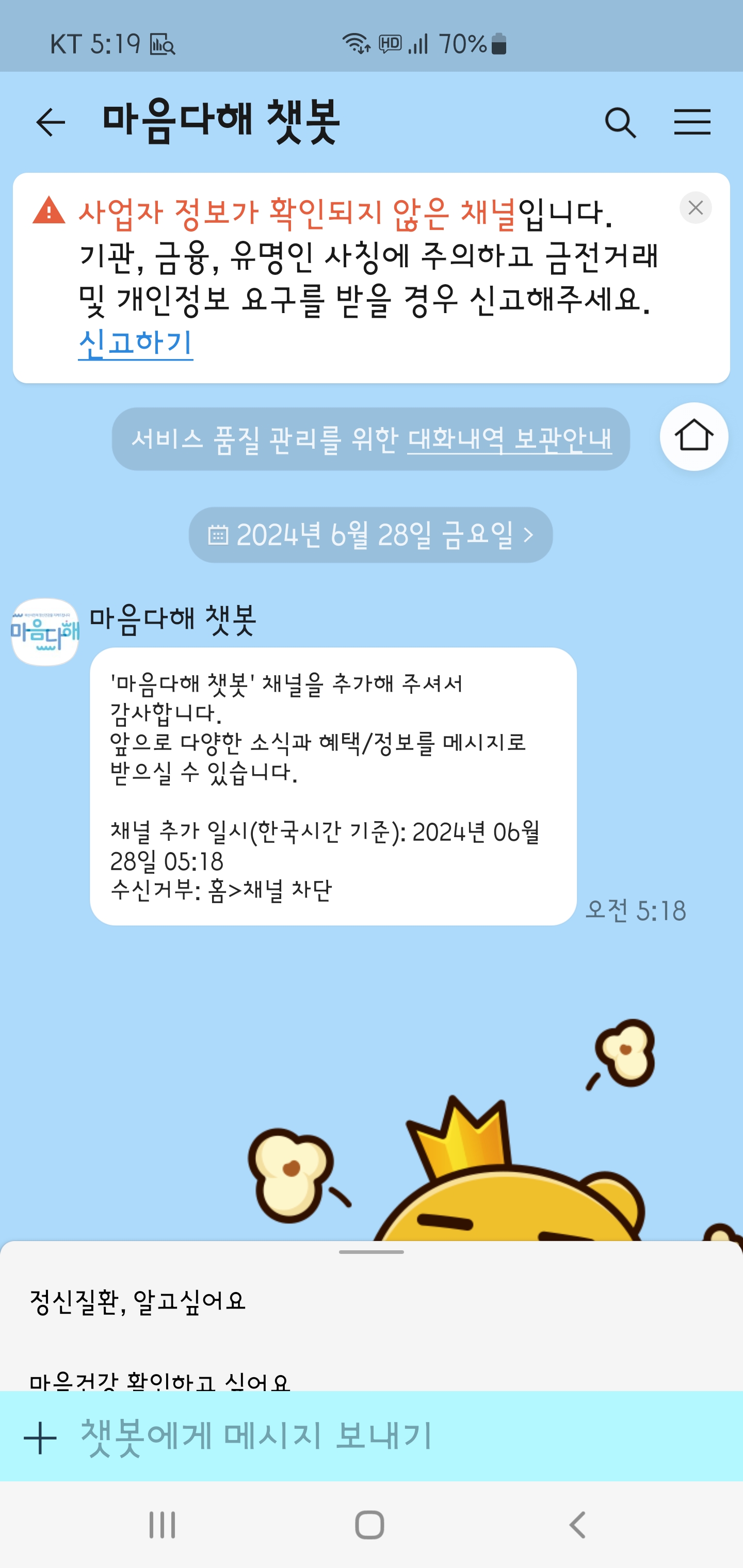Open 마음다해 챗봇 profile picture
The image size is (743, 1568).
(x=45, y=632)
